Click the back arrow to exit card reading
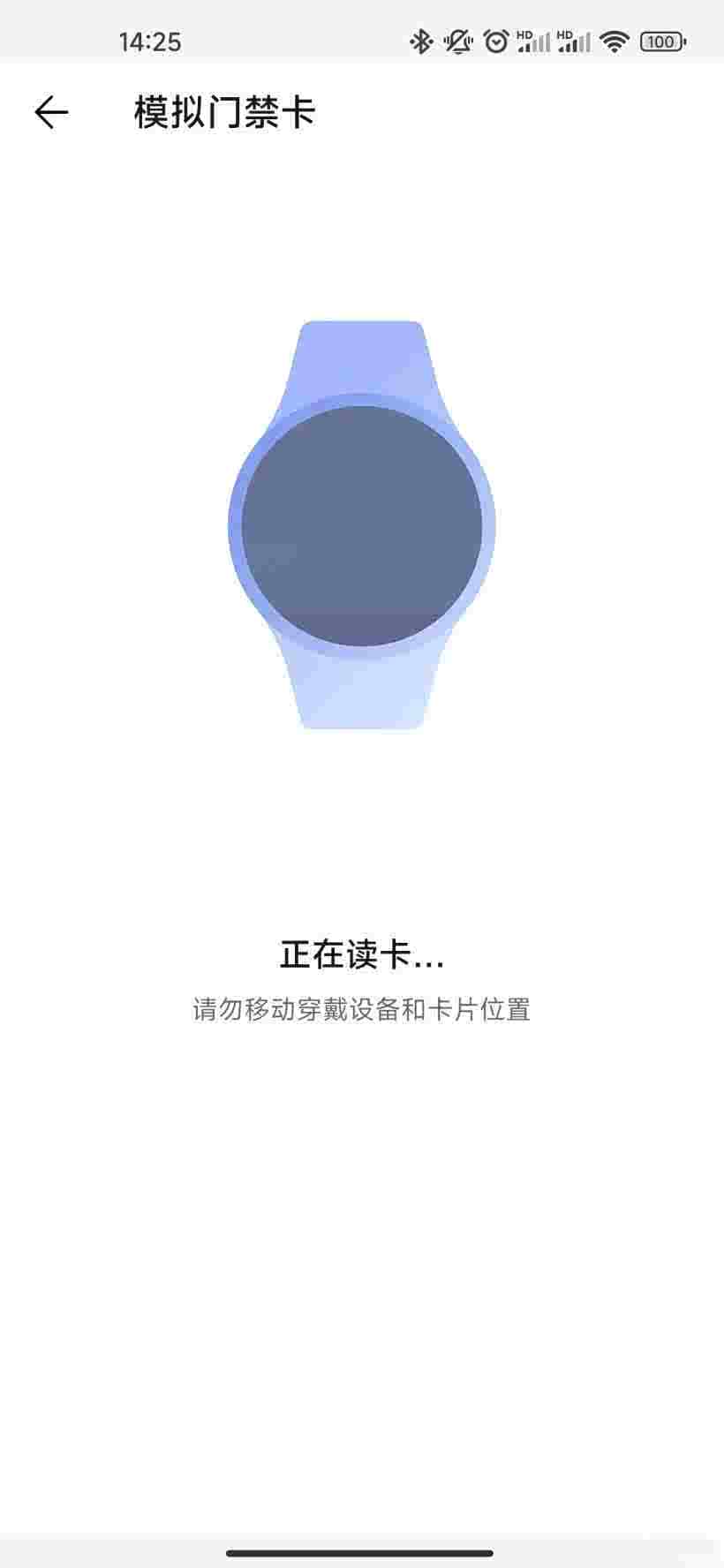The width and height of the screenshot is (724, 1568). 50,111
